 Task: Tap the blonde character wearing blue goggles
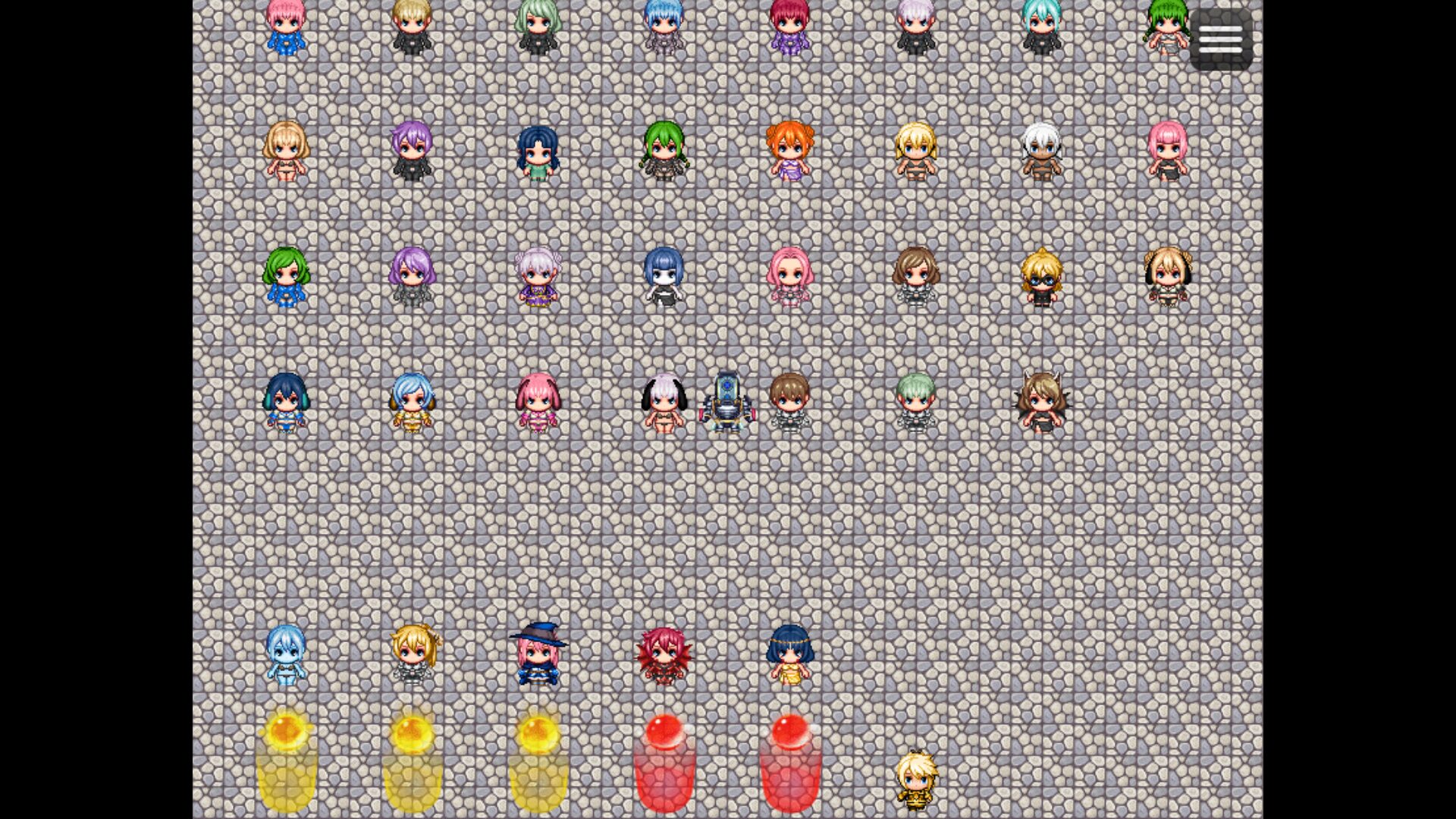(x=1042, y=278)
